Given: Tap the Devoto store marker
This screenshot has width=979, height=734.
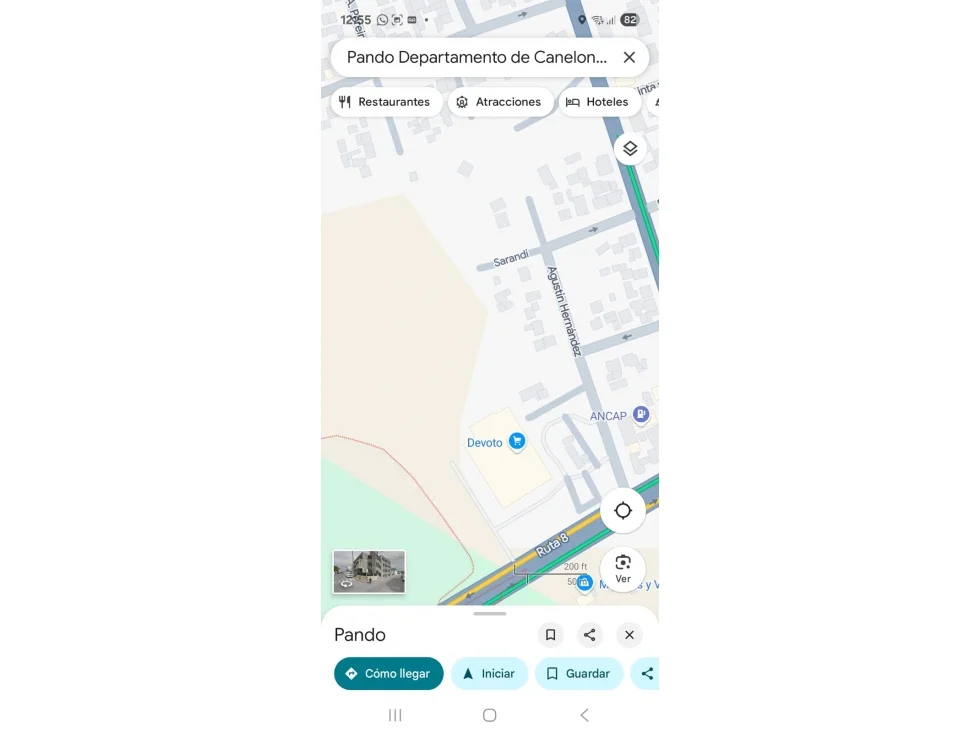Looking at the screenshot, I should 516,441.
